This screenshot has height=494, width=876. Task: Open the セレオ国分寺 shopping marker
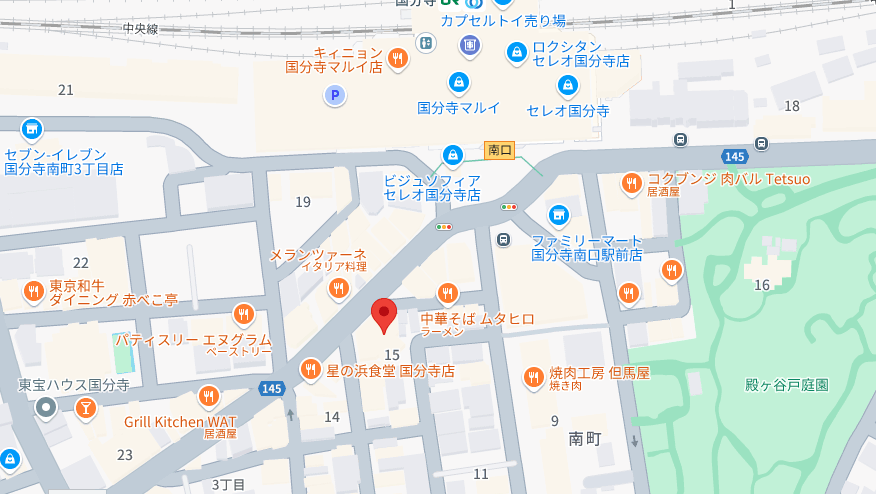(568, 85)
